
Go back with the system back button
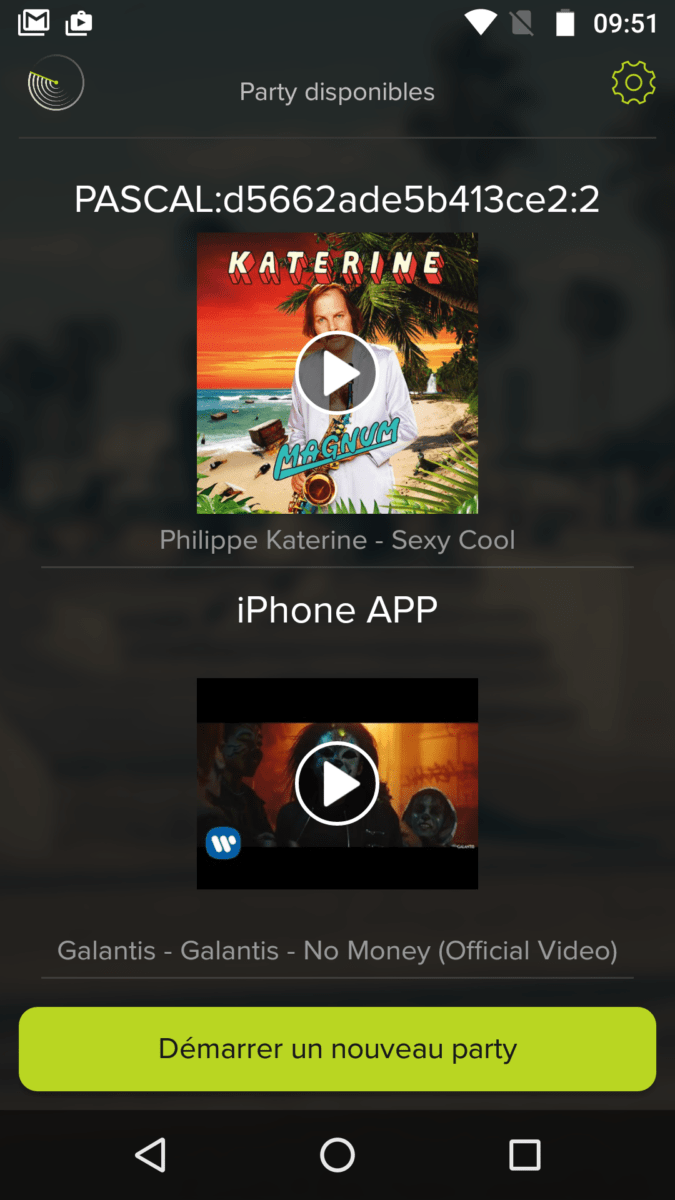point(150,1155)
